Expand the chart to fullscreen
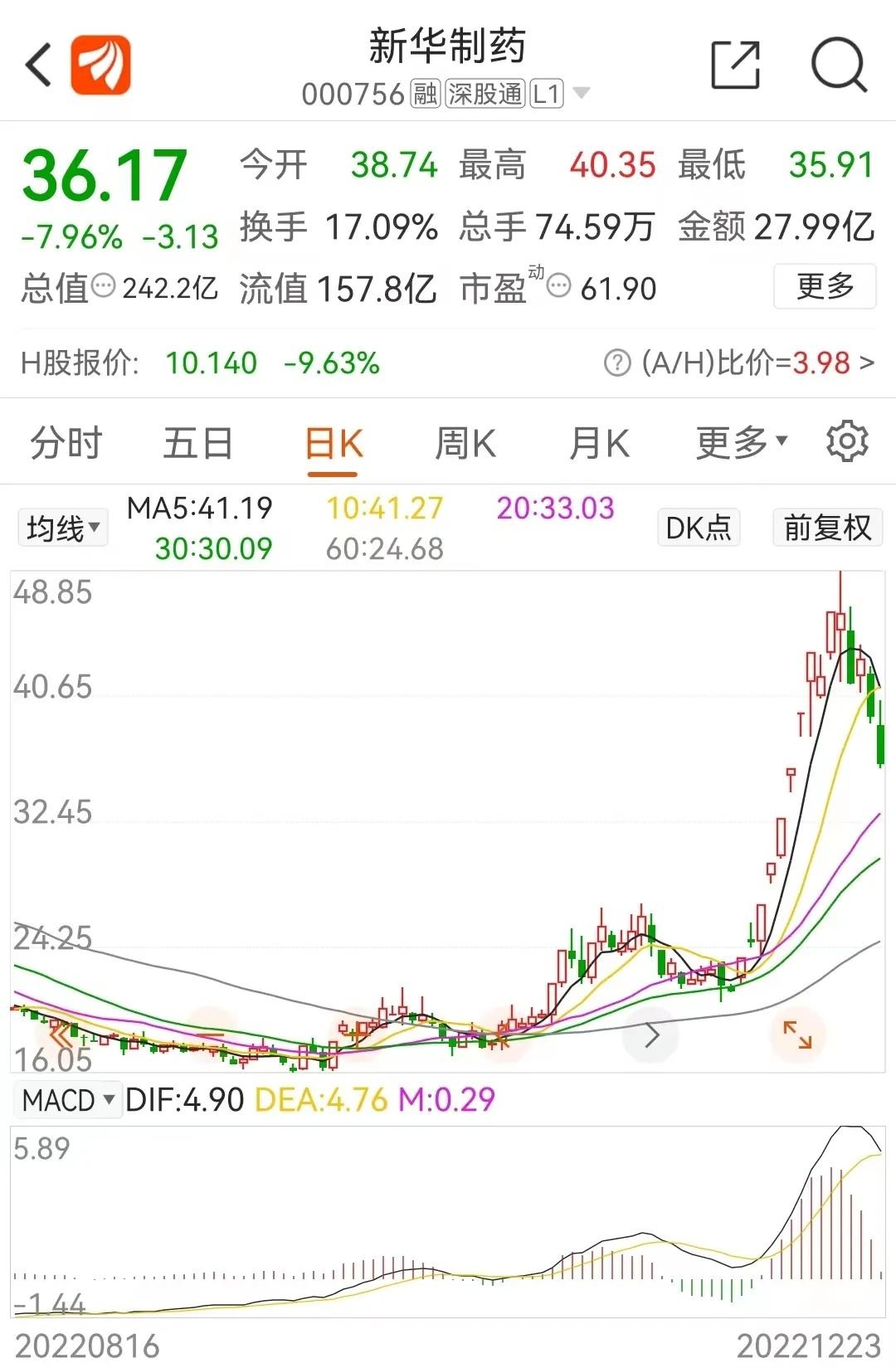This screenshot has width=896, height=1368. tap(797, 1035)
